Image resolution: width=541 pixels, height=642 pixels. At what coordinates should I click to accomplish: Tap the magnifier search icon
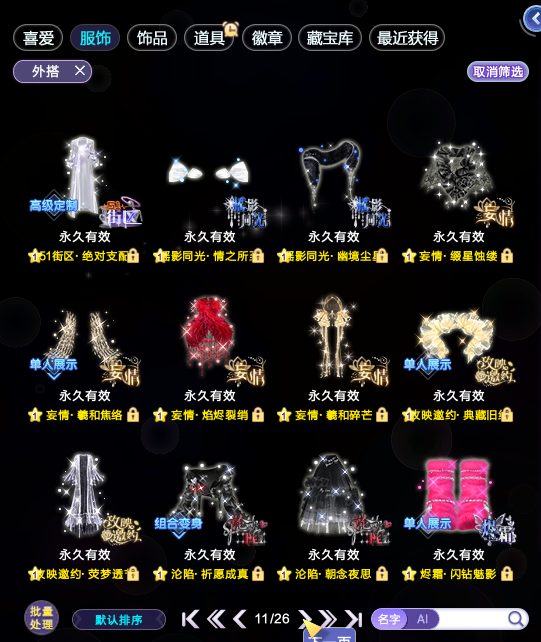coord(516,619)
